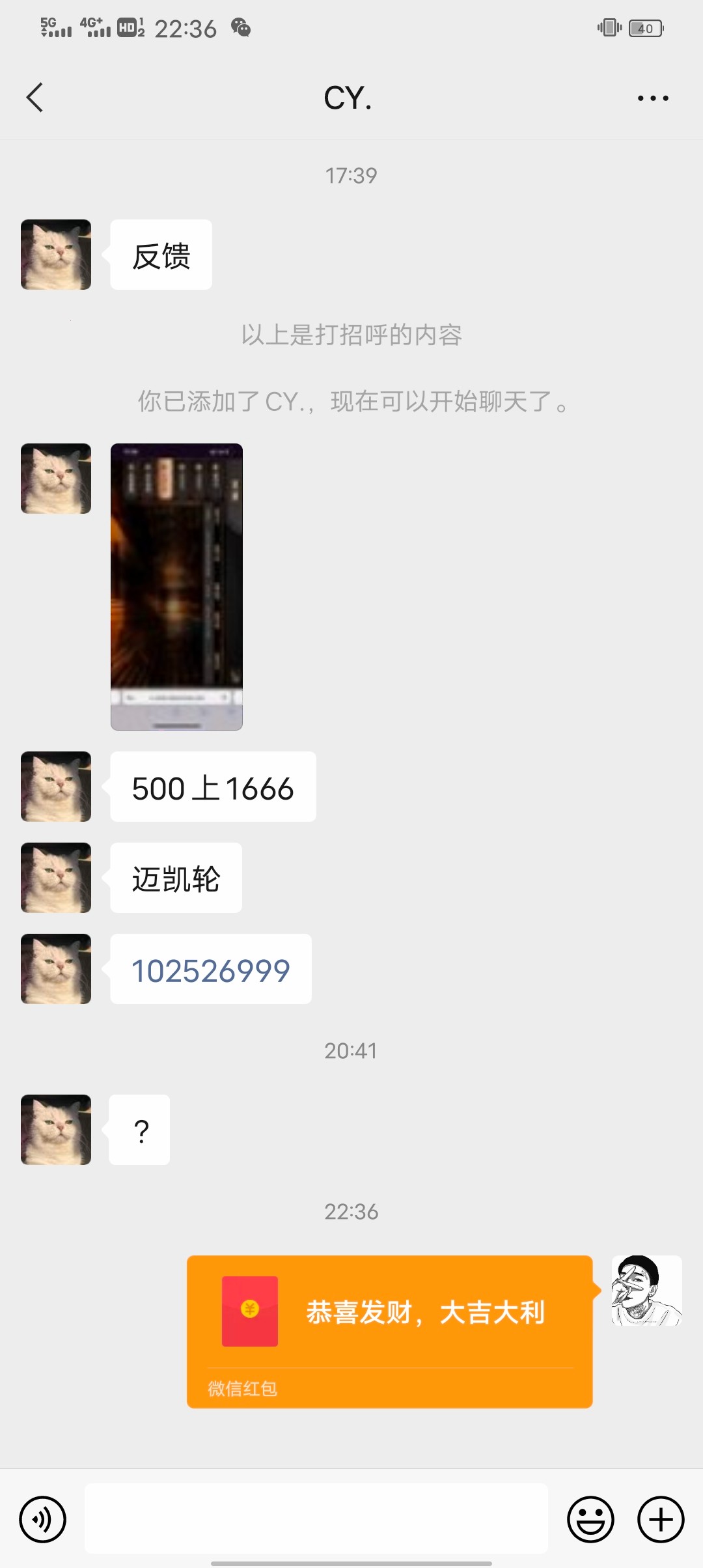Go back to the chat list
This screenshot has width=703, height=1568.
pyautogui.click(x=35, y=98)
